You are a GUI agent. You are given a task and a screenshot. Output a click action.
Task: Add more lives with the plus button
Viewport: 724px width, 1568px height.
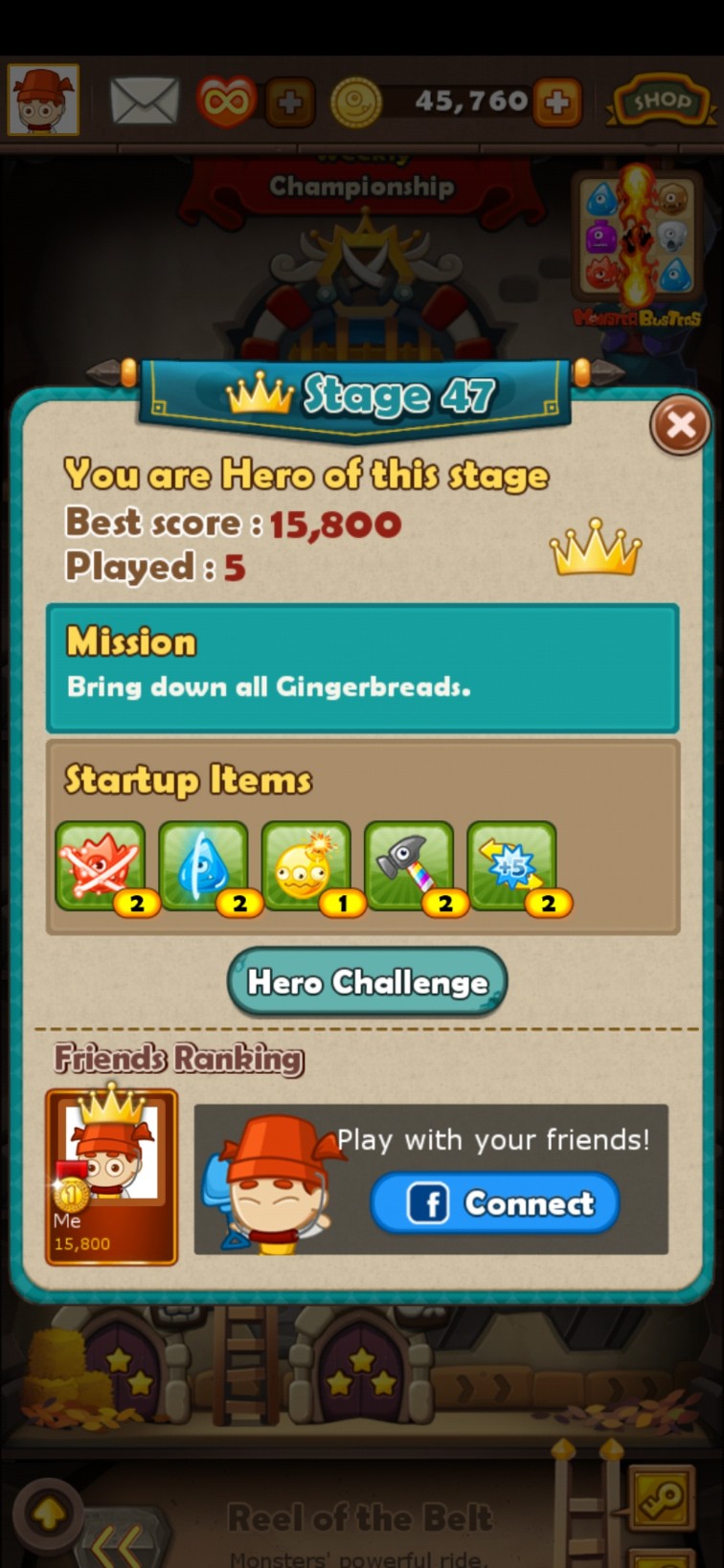coord(289,101)
